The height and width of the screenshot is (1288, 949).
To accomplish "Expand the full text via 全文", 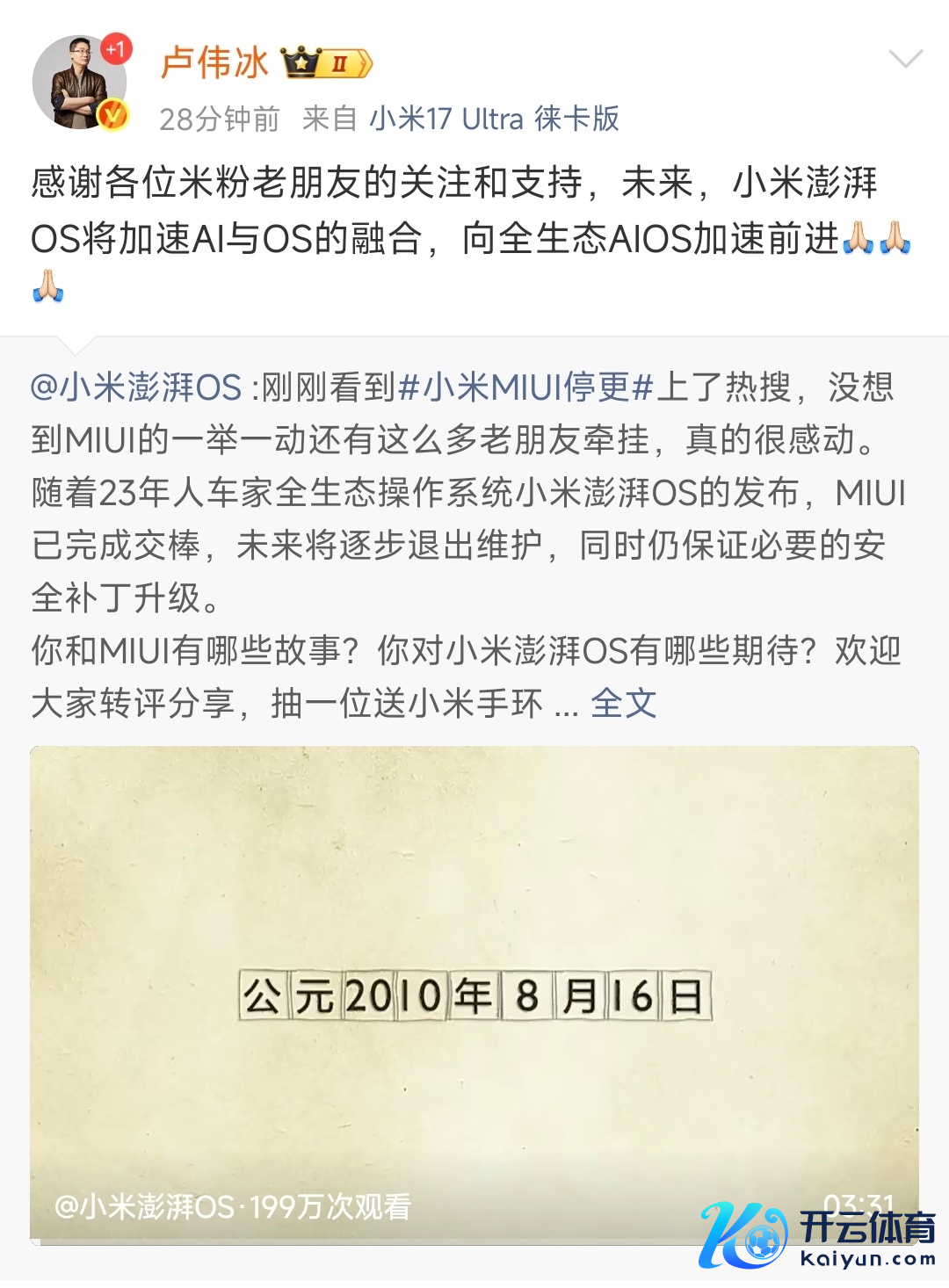I will [x=623, y=703].
